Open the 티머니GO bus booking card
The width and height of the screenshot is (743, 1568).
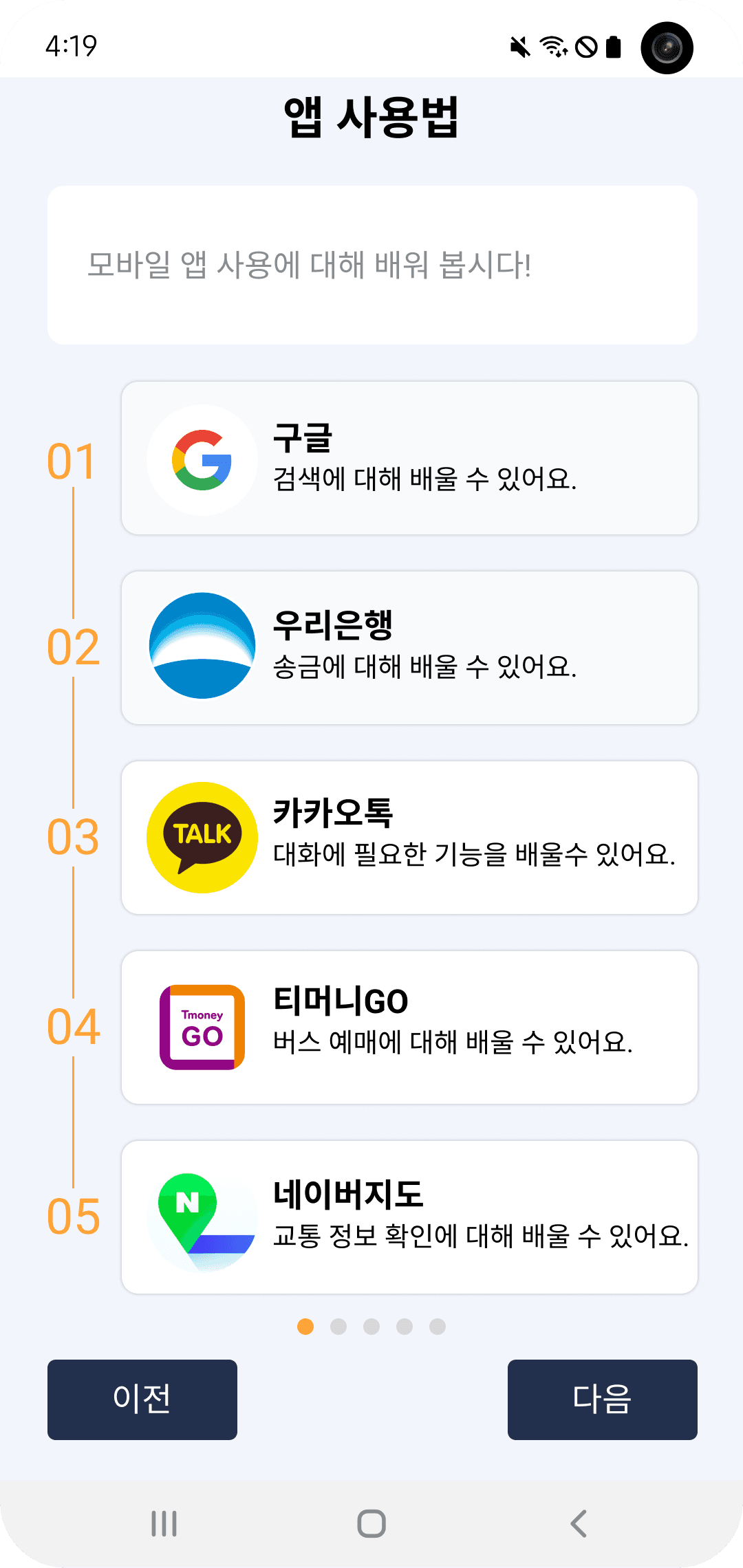pyautogui.click(x=409, y=1027)
